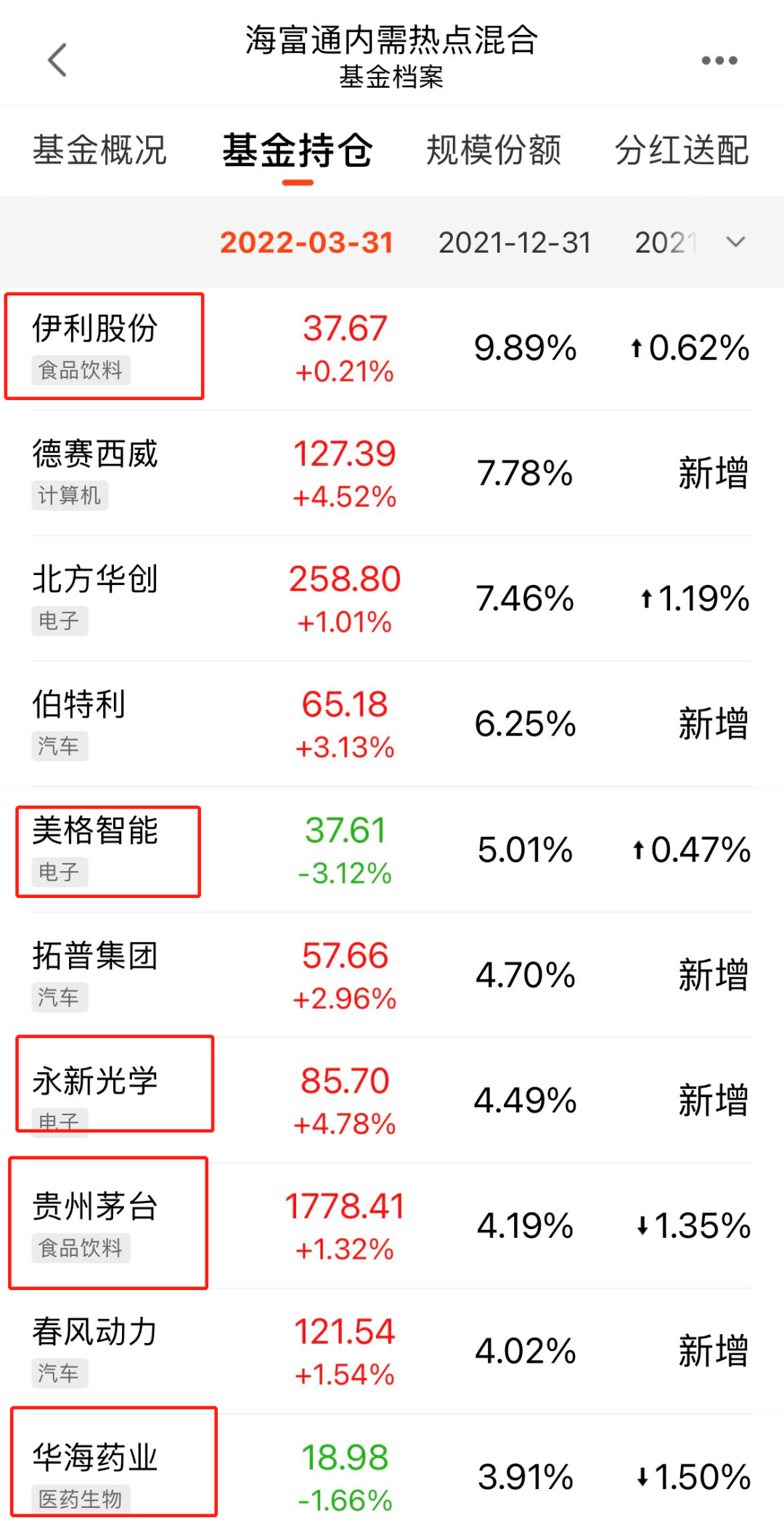Image resolution: width=784 pixels, height=1534 pixels.
Task: Open the 美格智能 holding
Action: 392,849
